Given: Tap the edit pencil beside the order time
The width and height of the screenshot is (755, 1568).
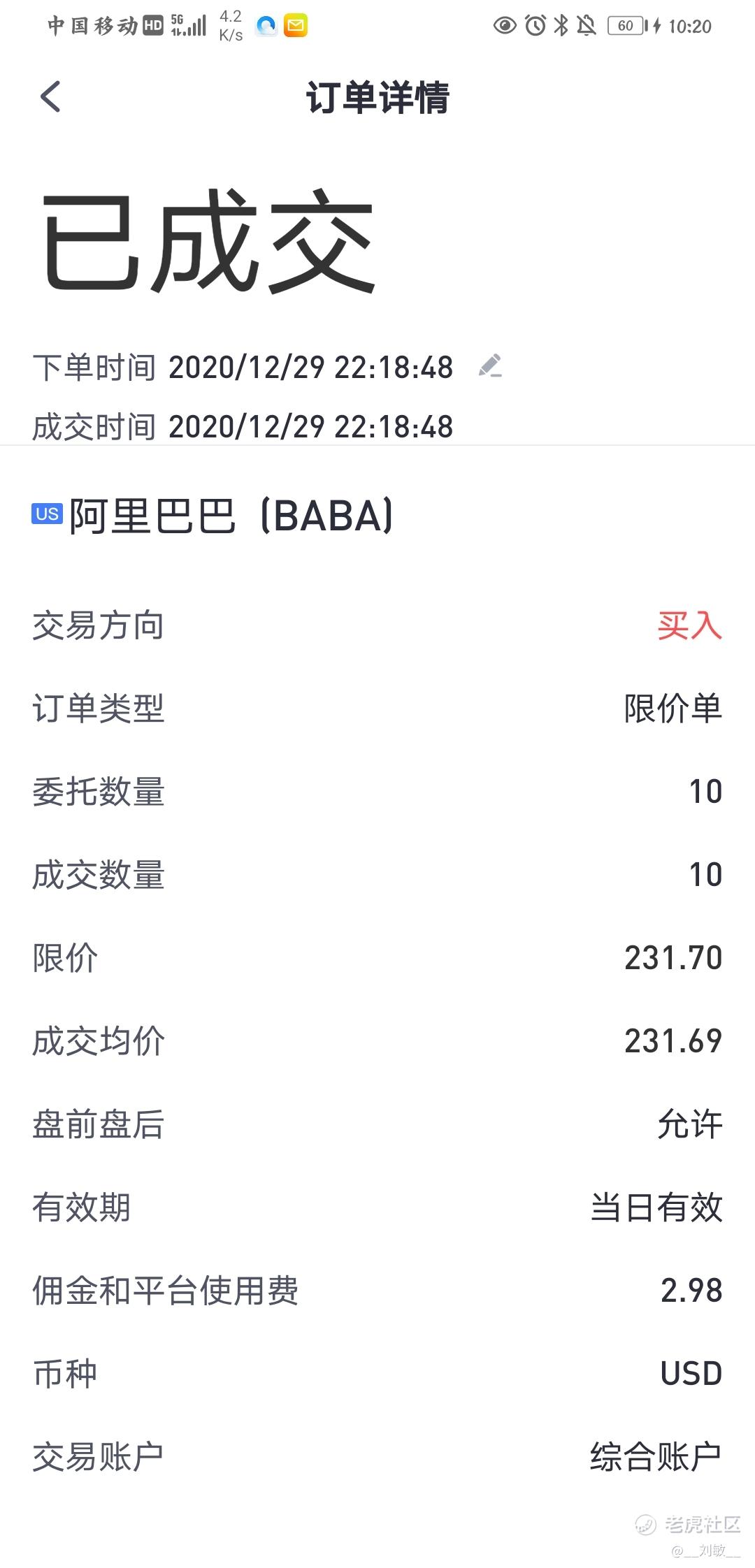Looking at the screenshot, I should 491,365.
